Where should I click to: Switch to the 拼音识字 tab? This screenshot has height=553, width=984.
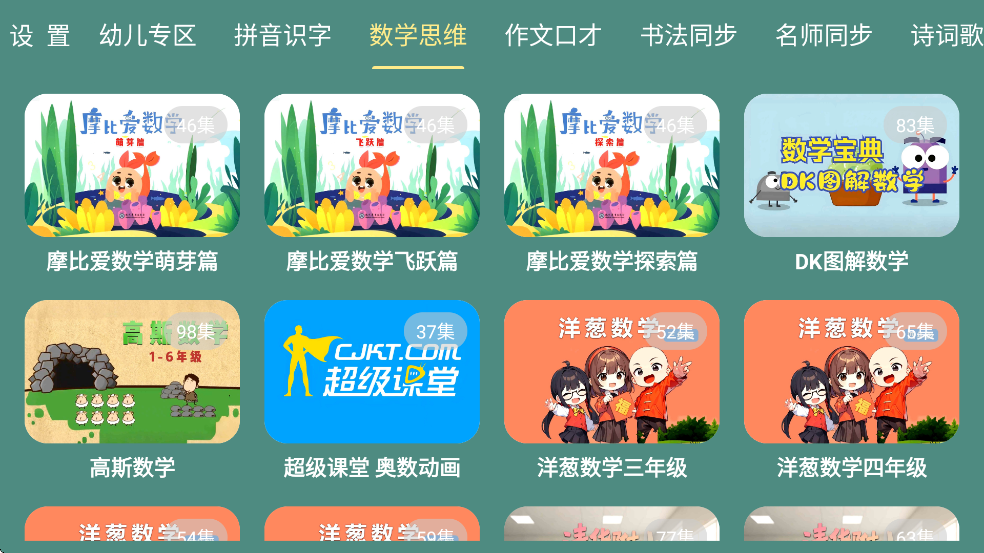pyautogui.click(x=282, y=36)
